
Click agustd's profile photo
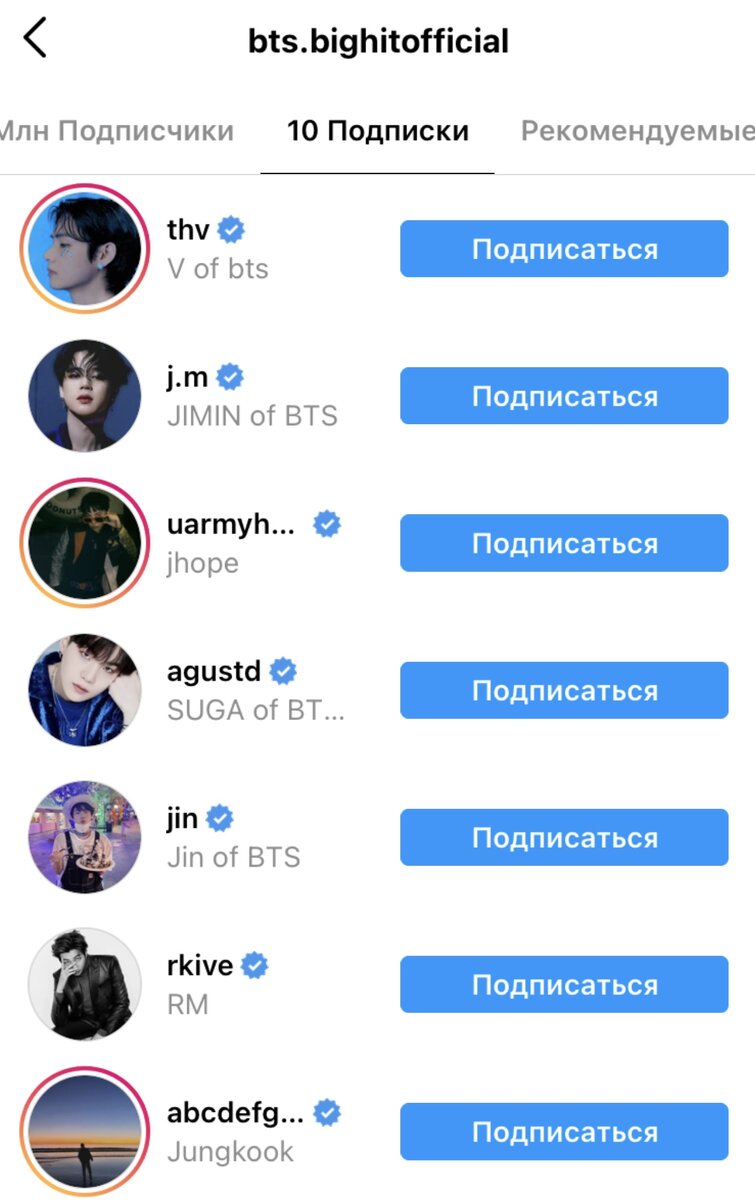tap(85, 690)
